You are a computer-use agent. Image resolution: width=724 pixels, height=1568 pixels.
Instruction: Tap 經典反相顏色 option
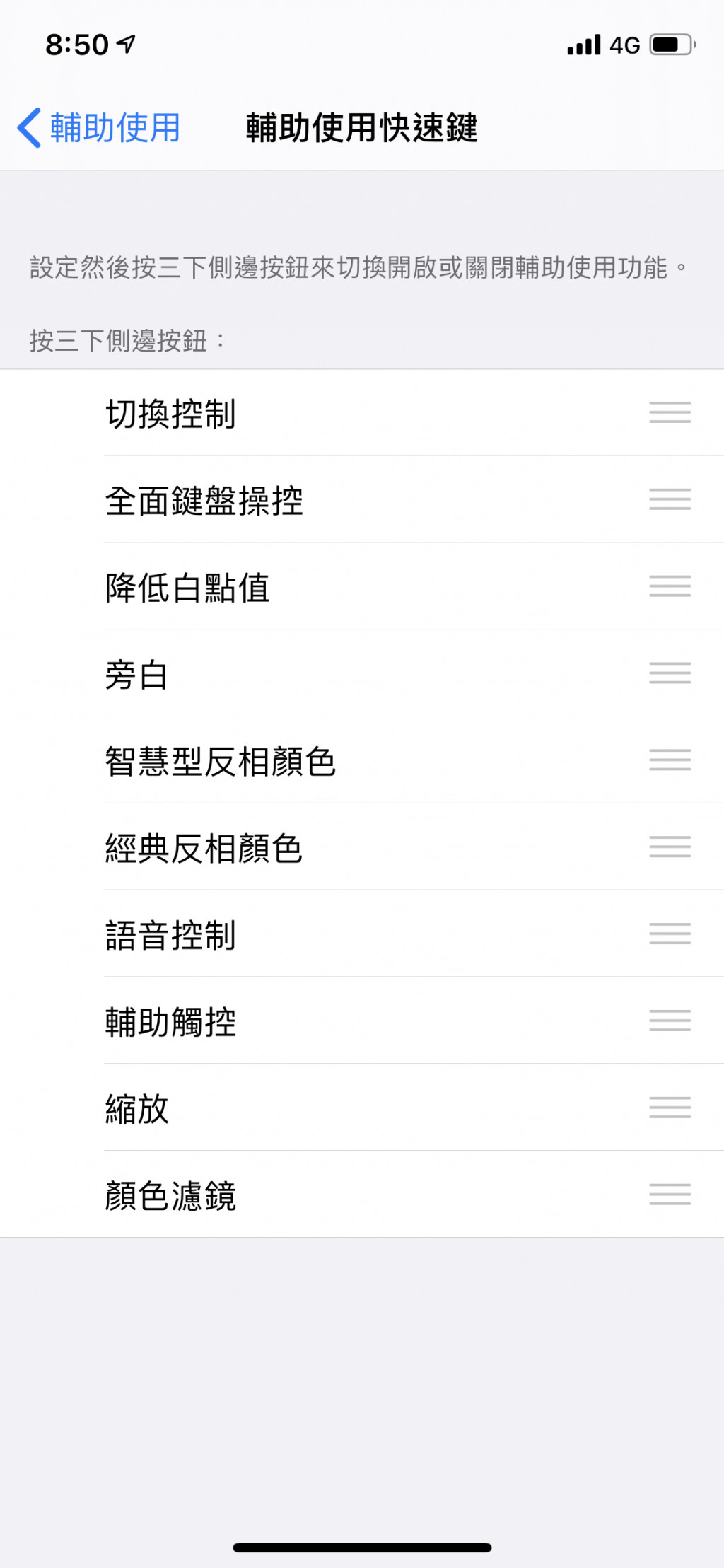point(204,849)
